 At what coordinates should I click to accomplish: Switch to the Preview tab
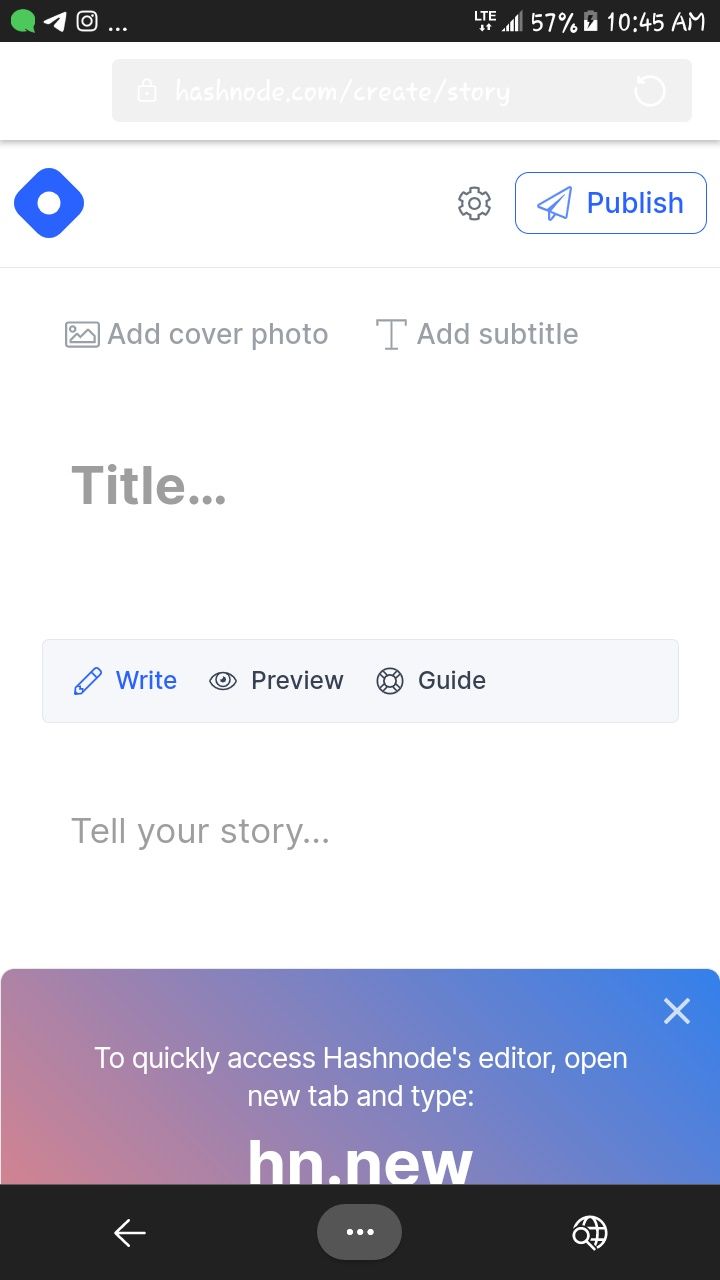coord(276,681)
